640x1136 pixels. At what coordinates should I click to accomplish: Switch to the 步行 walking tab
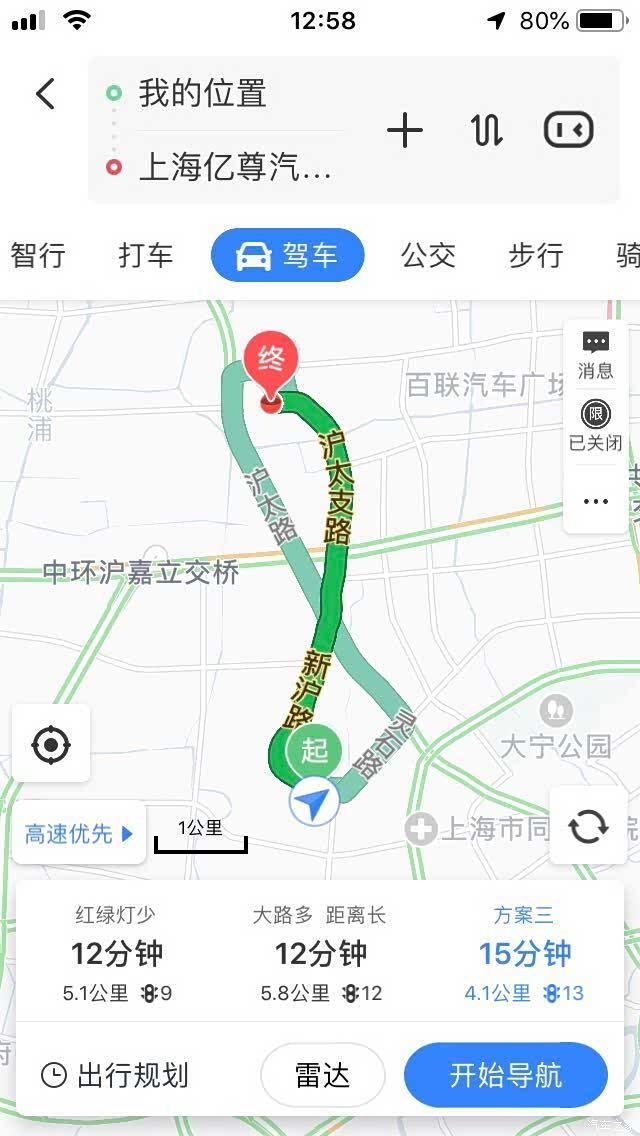[536, 256]
